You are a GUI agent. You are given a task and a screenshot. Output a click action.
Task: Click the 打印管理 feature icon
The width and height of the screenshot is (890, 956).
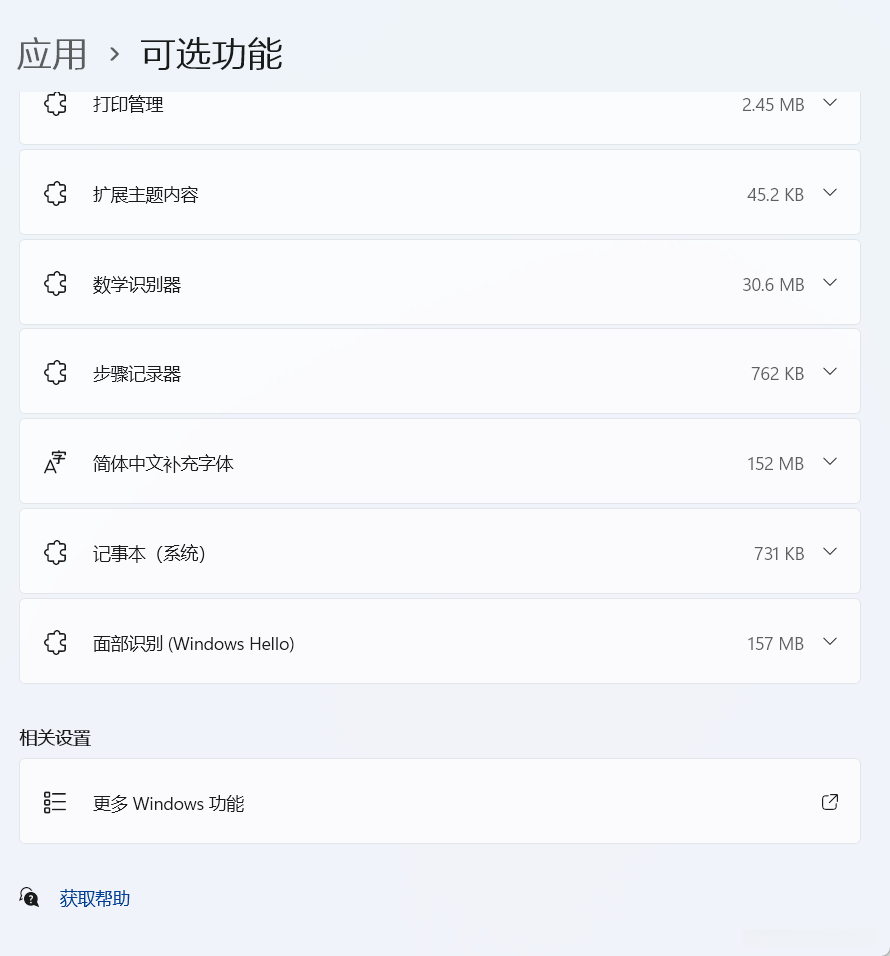(x=55, y=103)
